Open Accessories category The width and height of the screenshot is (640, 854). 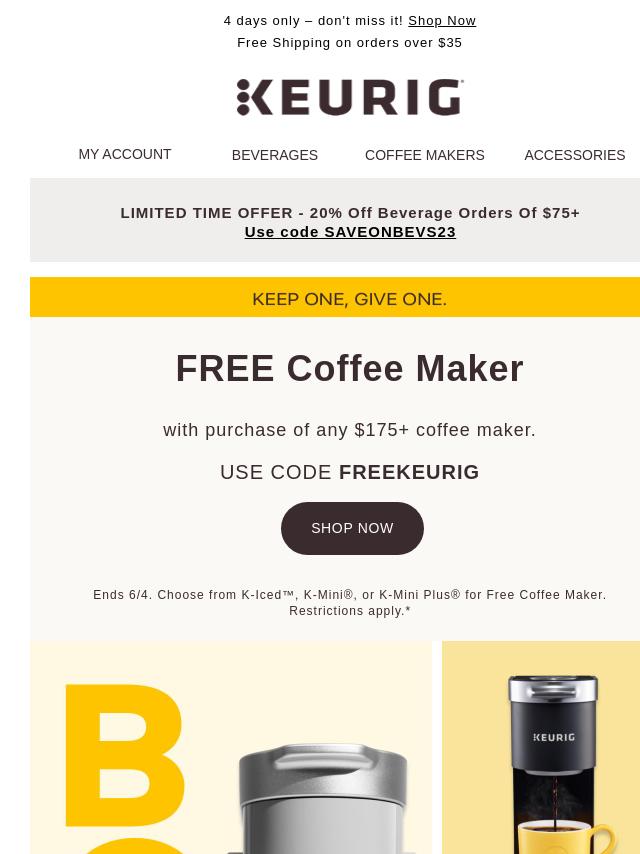(574, 155)
